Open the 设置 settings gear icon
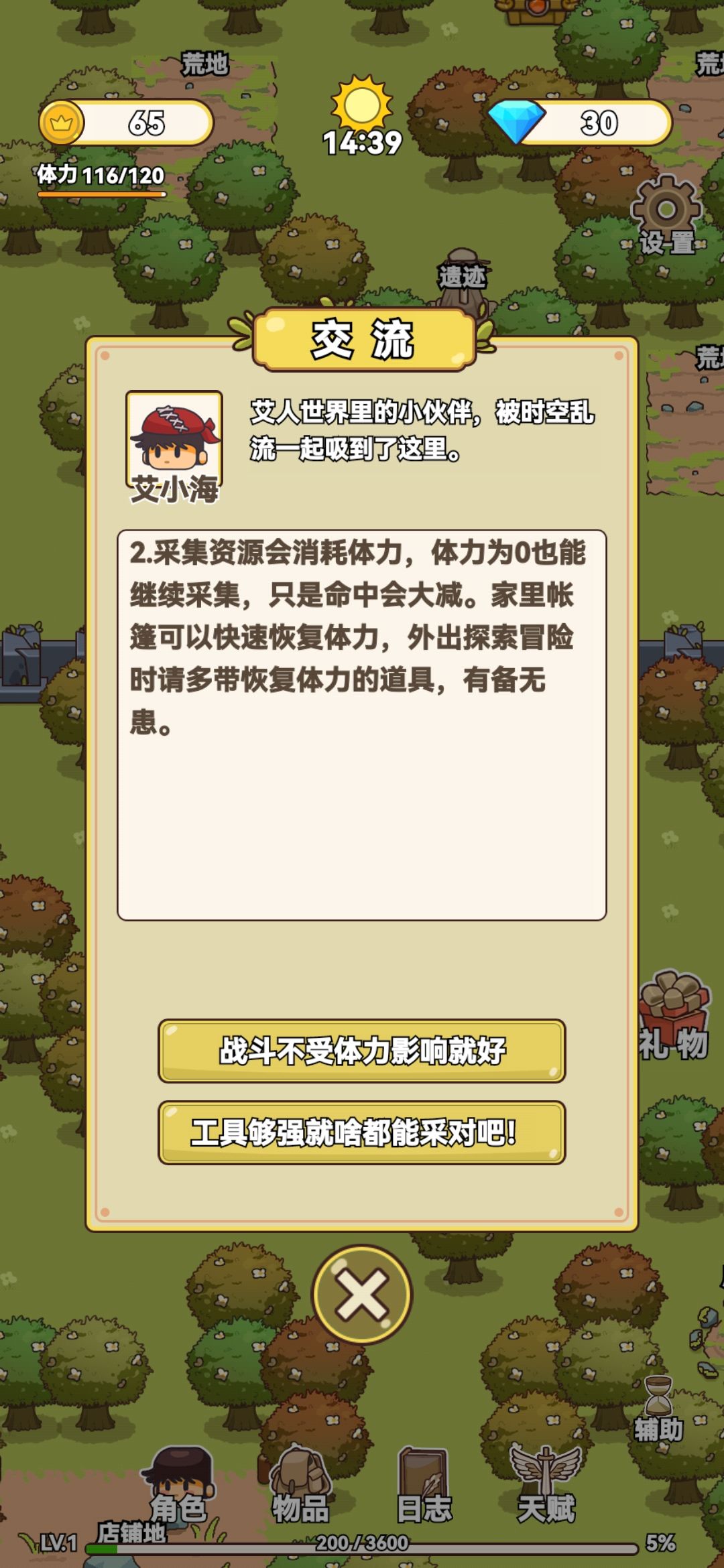 pos(665,214)
